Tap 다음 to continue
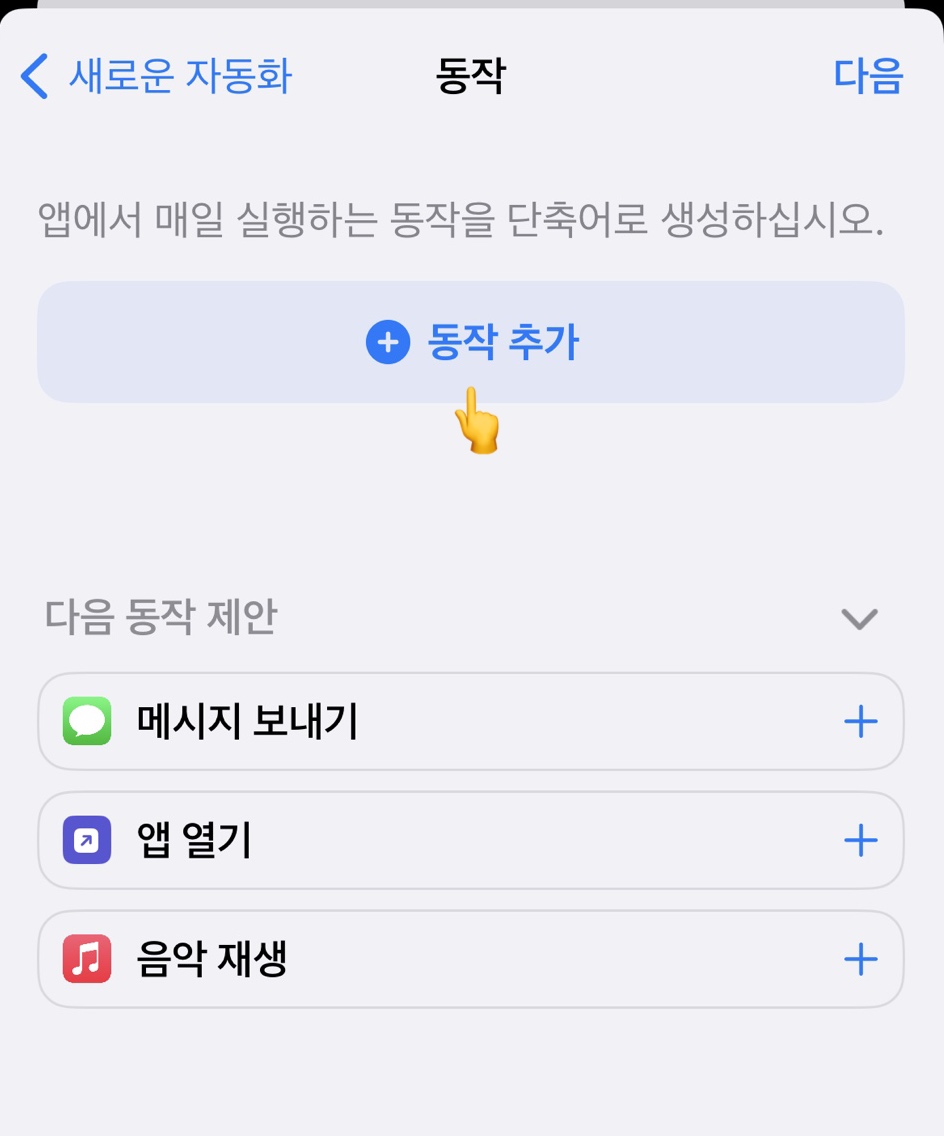The image size is (944, 1136). (x=868, y=77)
